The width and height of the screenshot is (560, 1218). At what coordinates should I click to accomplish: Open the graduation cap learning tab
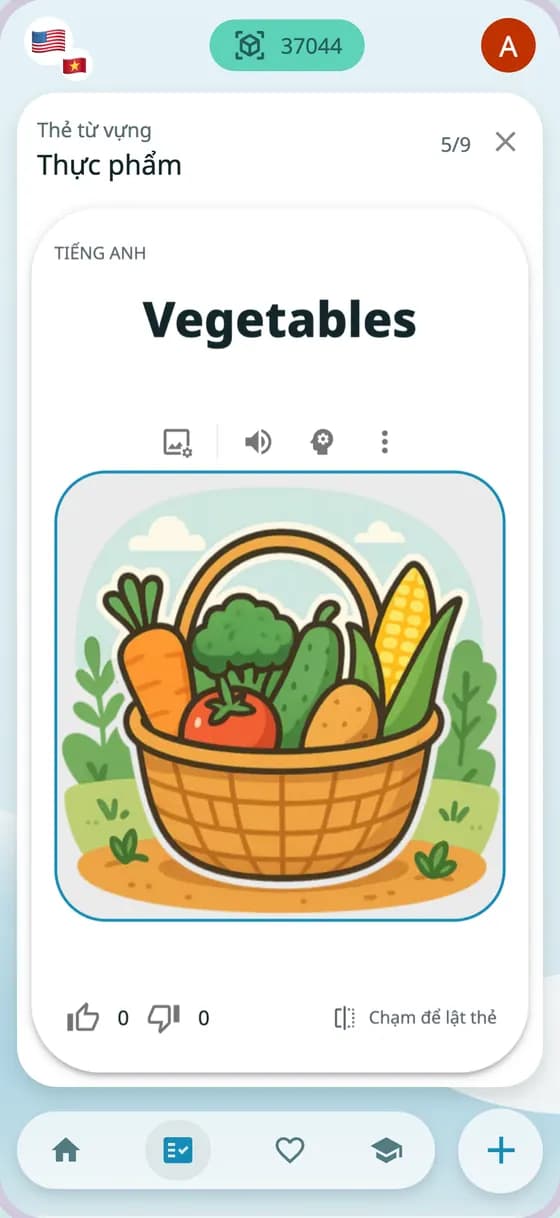click(x=387, y=1151)
